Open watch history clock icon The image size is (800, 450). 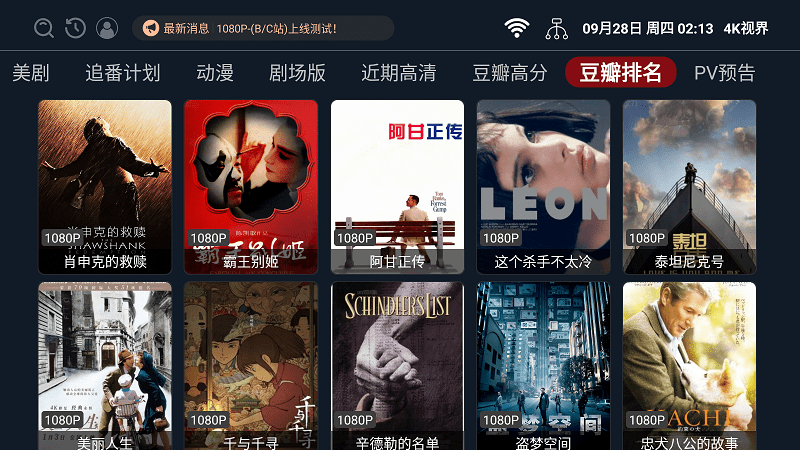(x=75, y=28)
